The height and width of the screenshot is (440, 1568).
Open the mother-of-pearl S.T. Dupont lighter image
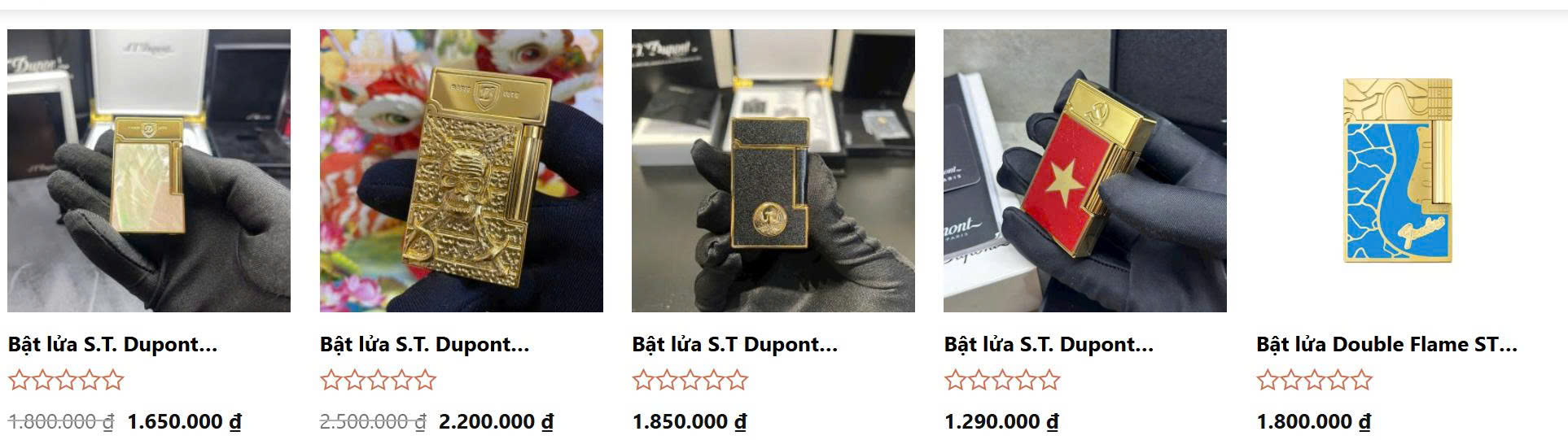point(149,171)
